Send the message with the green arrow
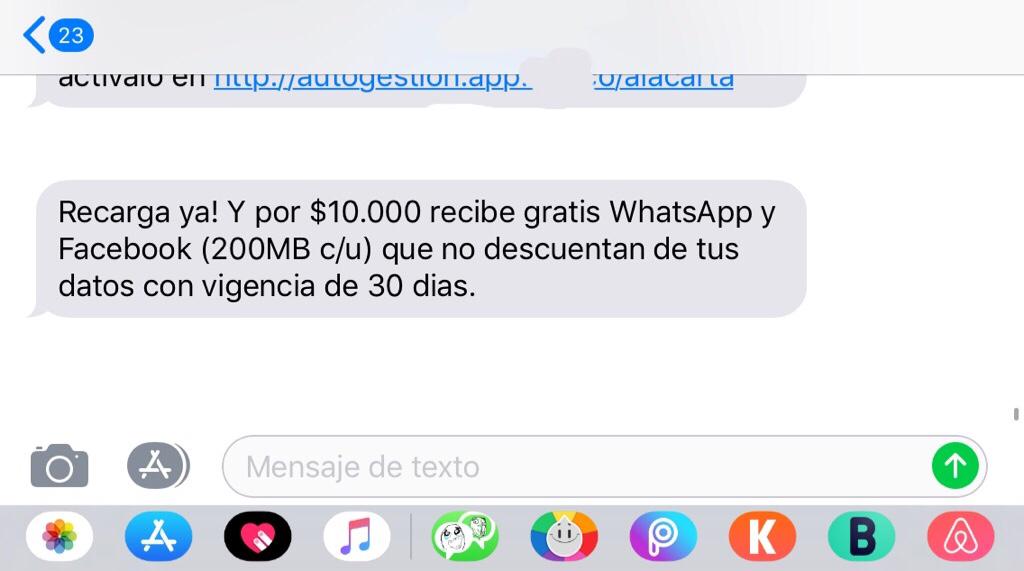This screenshot has width=1024, height=571. pyautogui.click(x=955, y=466)
